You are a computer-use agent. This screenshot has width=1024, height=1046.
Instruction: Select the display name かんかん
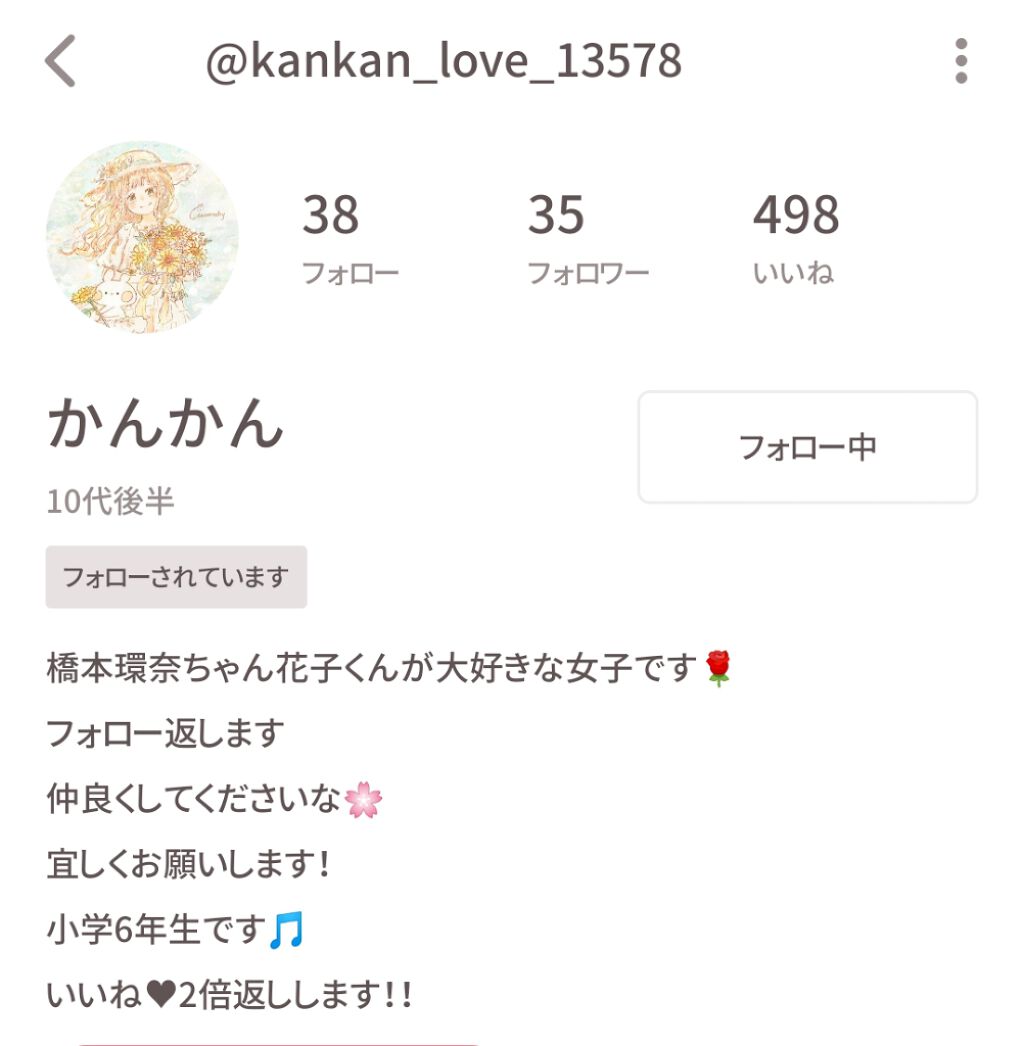[165, 427]
